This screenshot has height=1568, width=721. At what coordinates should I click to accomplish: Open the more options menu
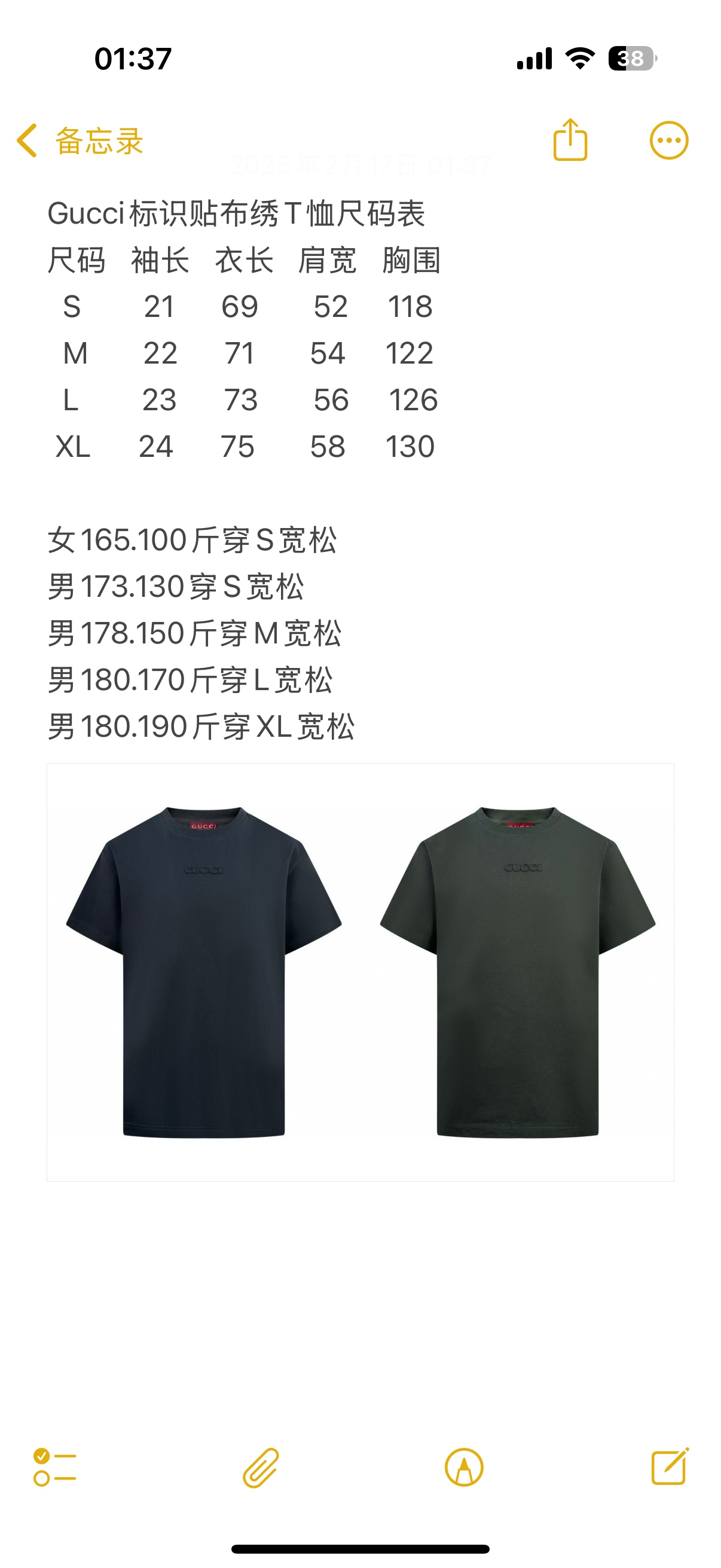point(668,141)
